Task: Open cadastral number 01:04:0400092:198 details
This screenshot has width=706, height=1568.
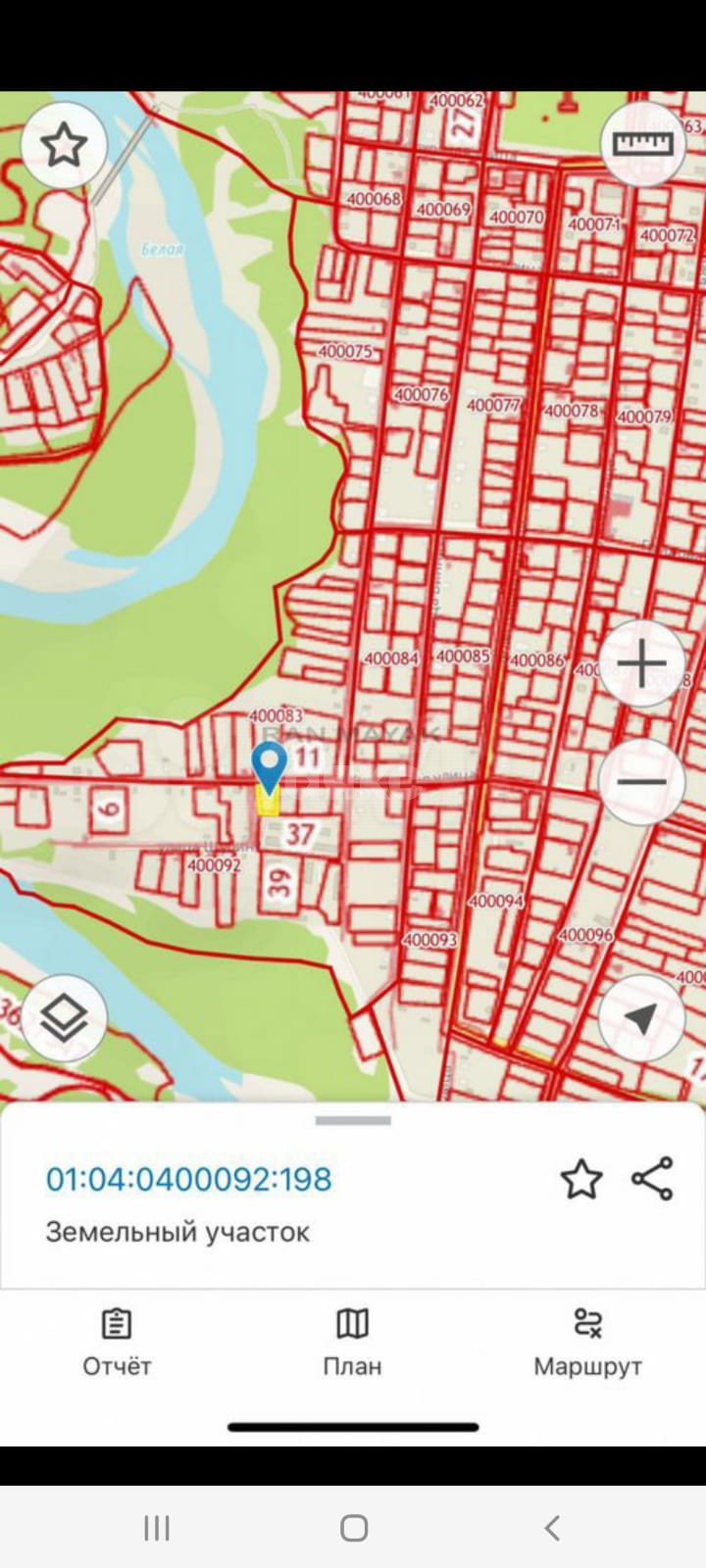Action: (189, 1179)
